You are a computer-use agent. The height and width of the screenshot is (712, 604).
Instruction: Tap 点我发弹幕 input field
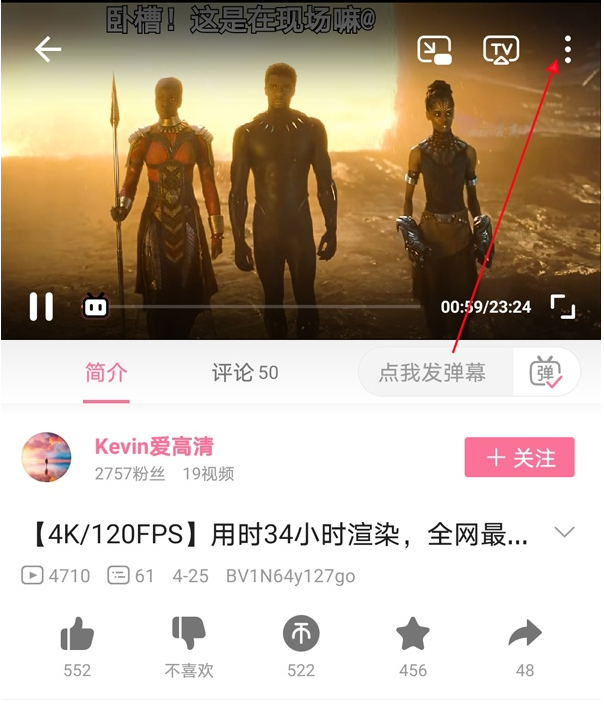pyautogui.click(x=432, y=373)
